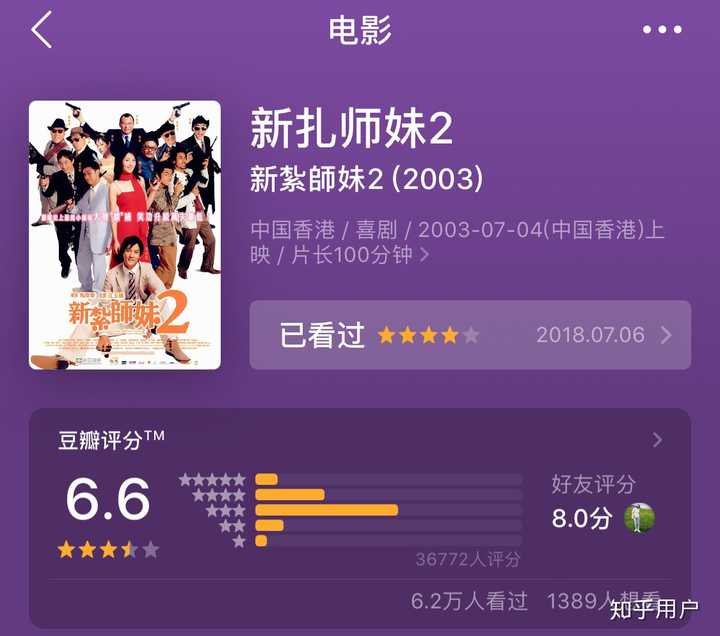Viewport: 720px width, 636px height.
Task: Expand the movie info details line
Action: tap(425, 256)
